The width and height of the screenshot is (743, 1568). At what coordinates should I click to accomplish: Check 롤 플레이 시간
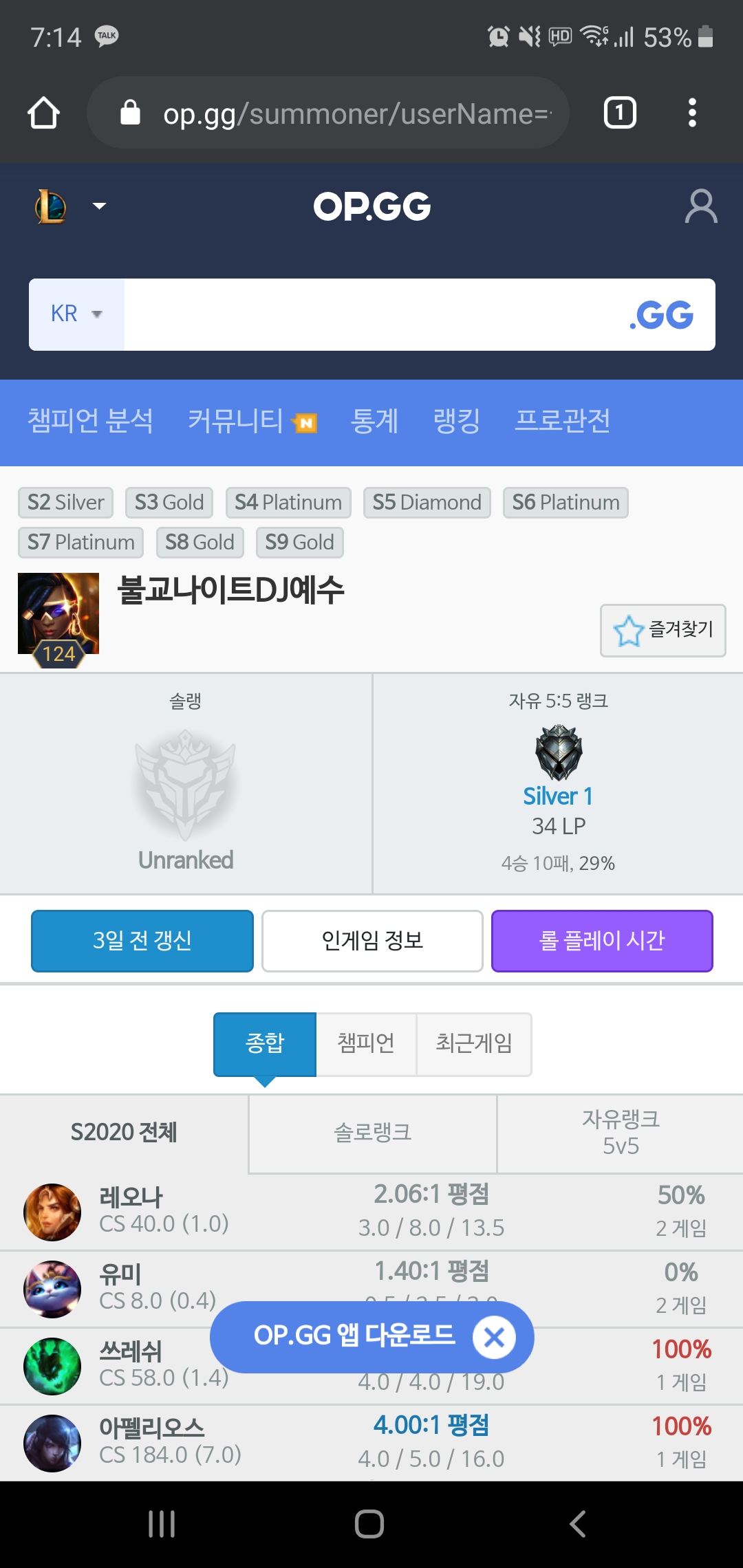tap(602, 941)
